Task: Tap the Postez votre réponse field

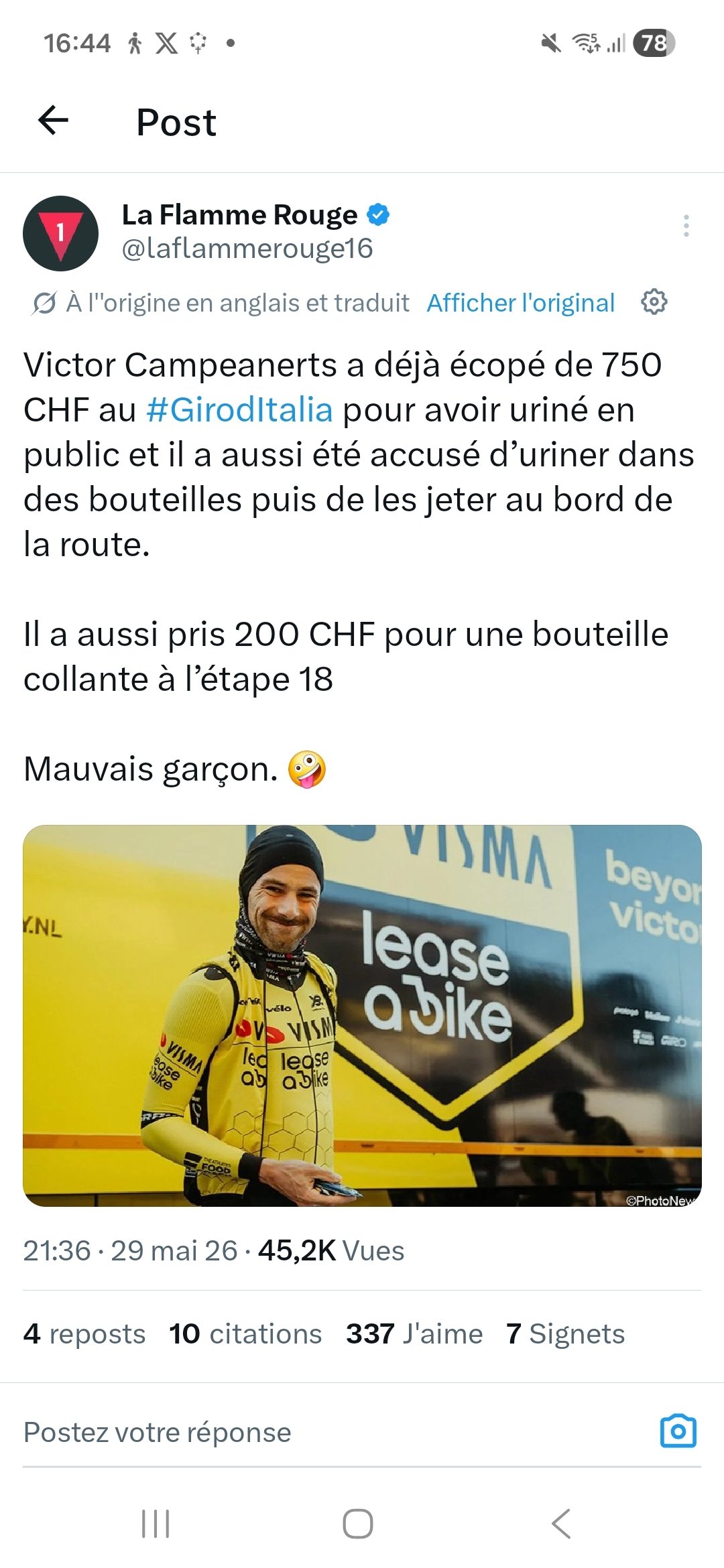Action: (x=335, y=1433)
